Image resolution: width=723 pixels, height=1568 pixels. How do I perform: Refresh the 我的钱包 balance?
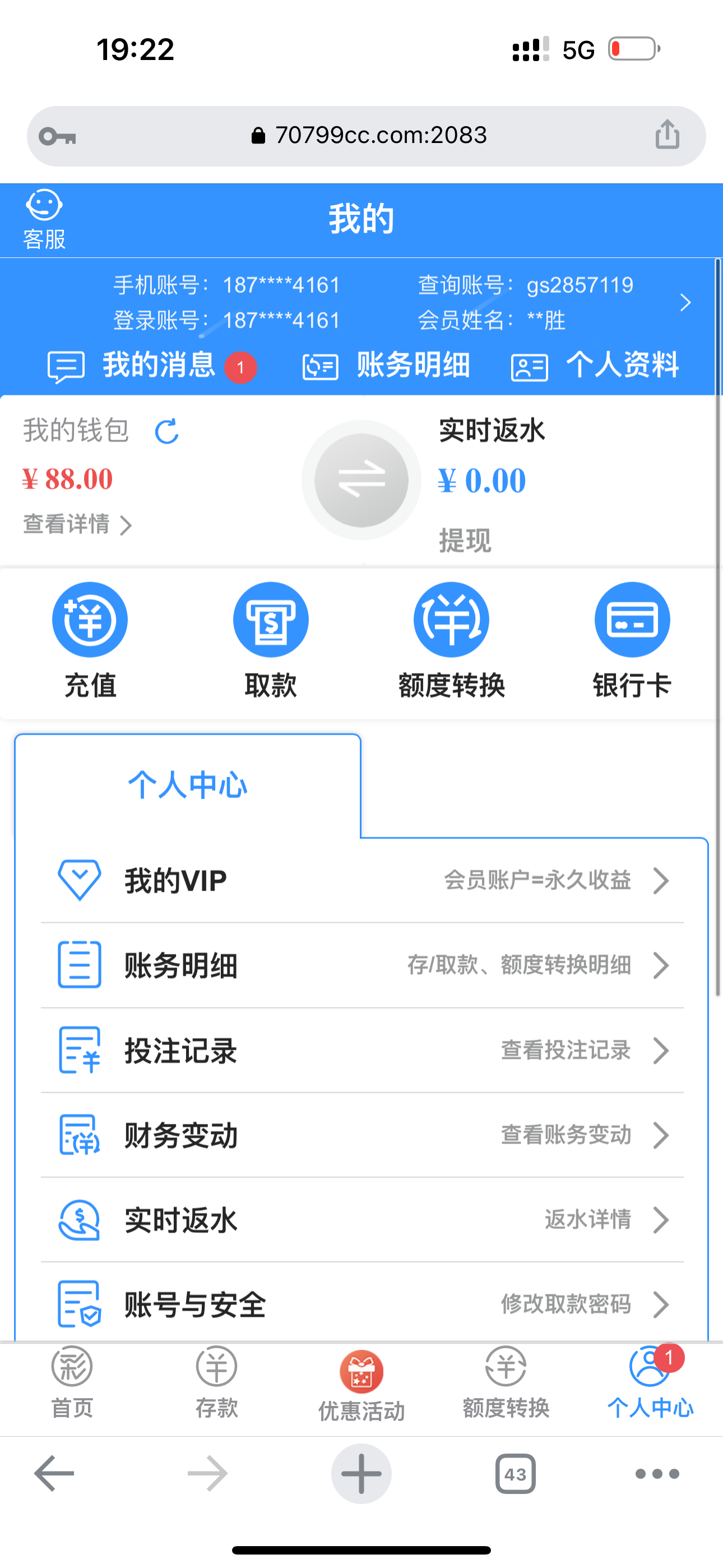[166, 432]
